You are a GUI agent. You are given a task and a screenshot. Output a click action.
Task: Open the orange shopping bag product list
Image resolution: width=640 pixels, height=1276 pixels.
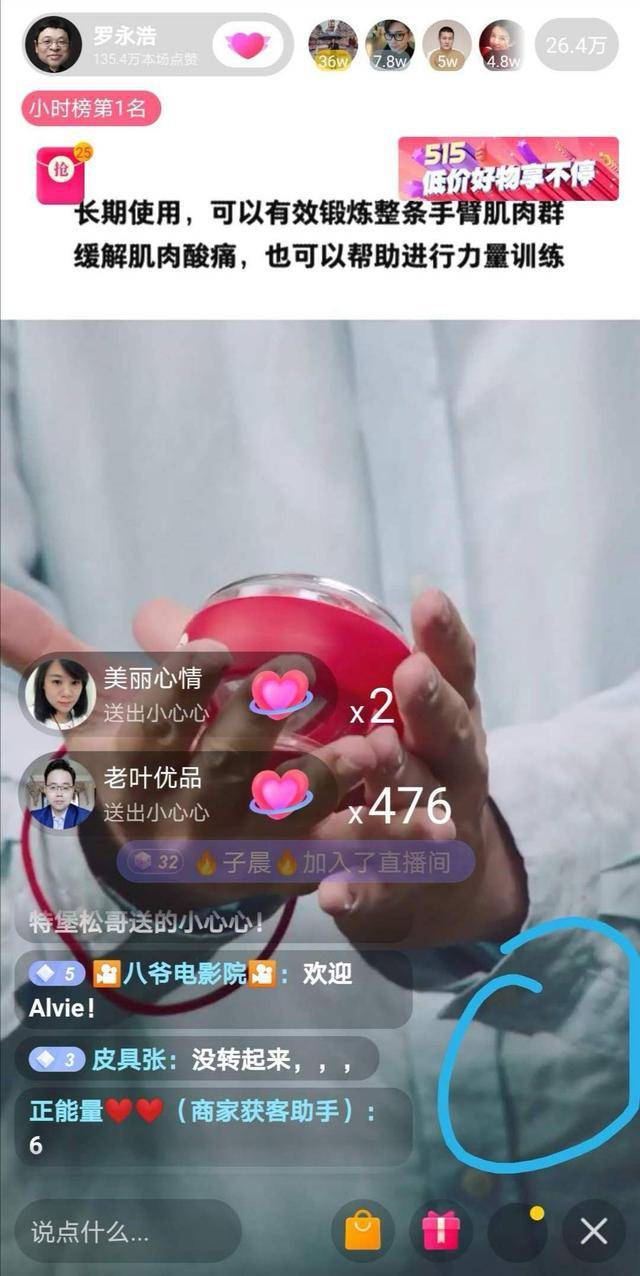(362, 1231)
